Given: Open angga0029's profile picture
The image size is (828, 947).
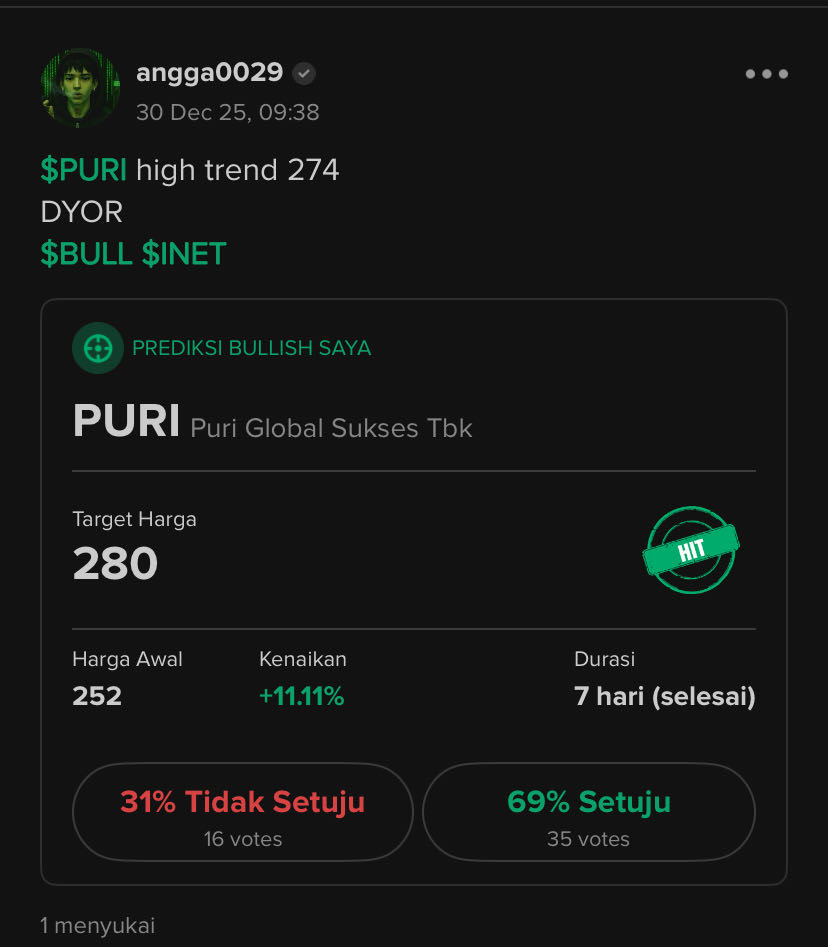Looking at the screenshot, I should click(80, 88).
